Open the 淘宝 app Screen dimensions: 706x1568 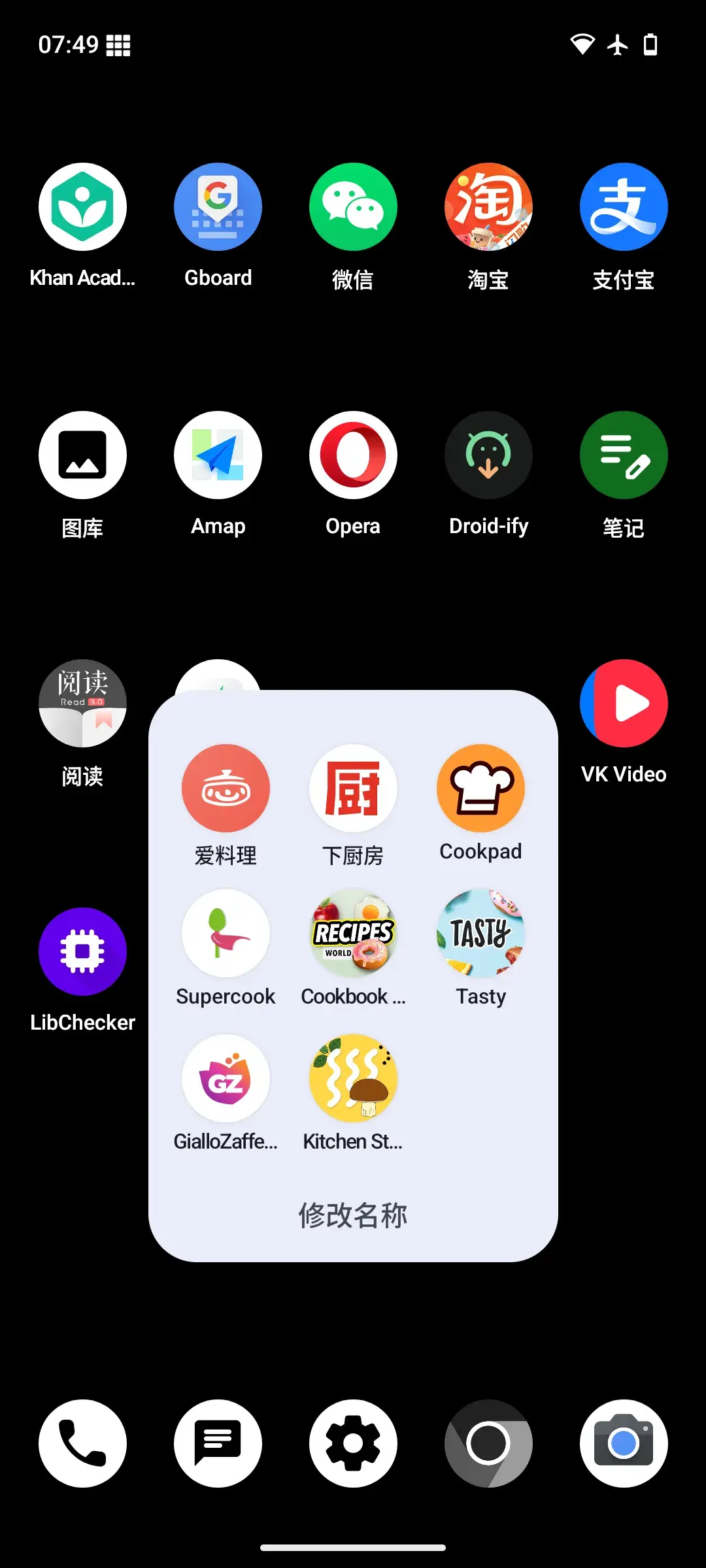(x=488, y=206)
